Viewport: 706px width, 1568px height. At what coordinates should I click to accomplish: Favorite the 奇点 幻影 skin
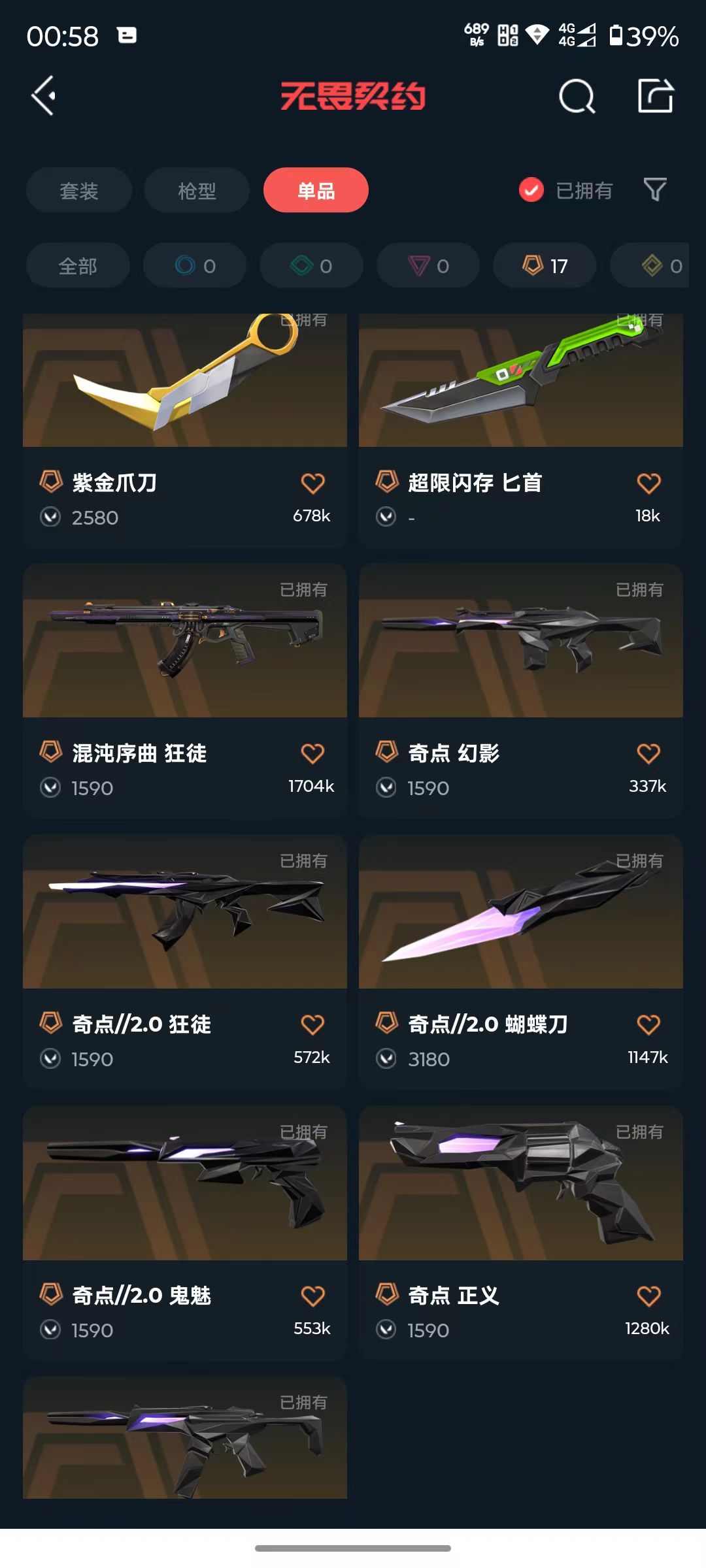pos(648,754)
